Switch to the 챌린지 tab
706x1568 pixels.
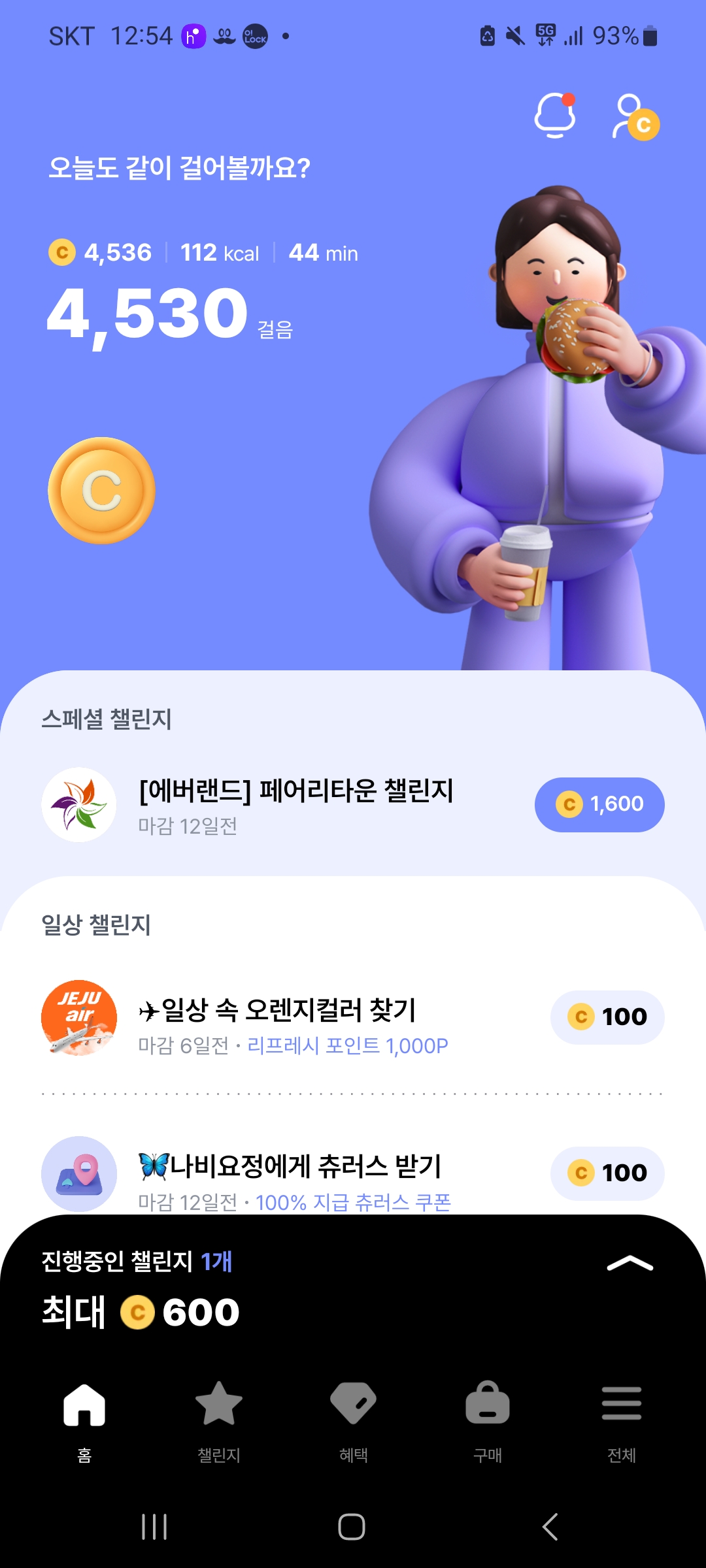click(219, 1418)
